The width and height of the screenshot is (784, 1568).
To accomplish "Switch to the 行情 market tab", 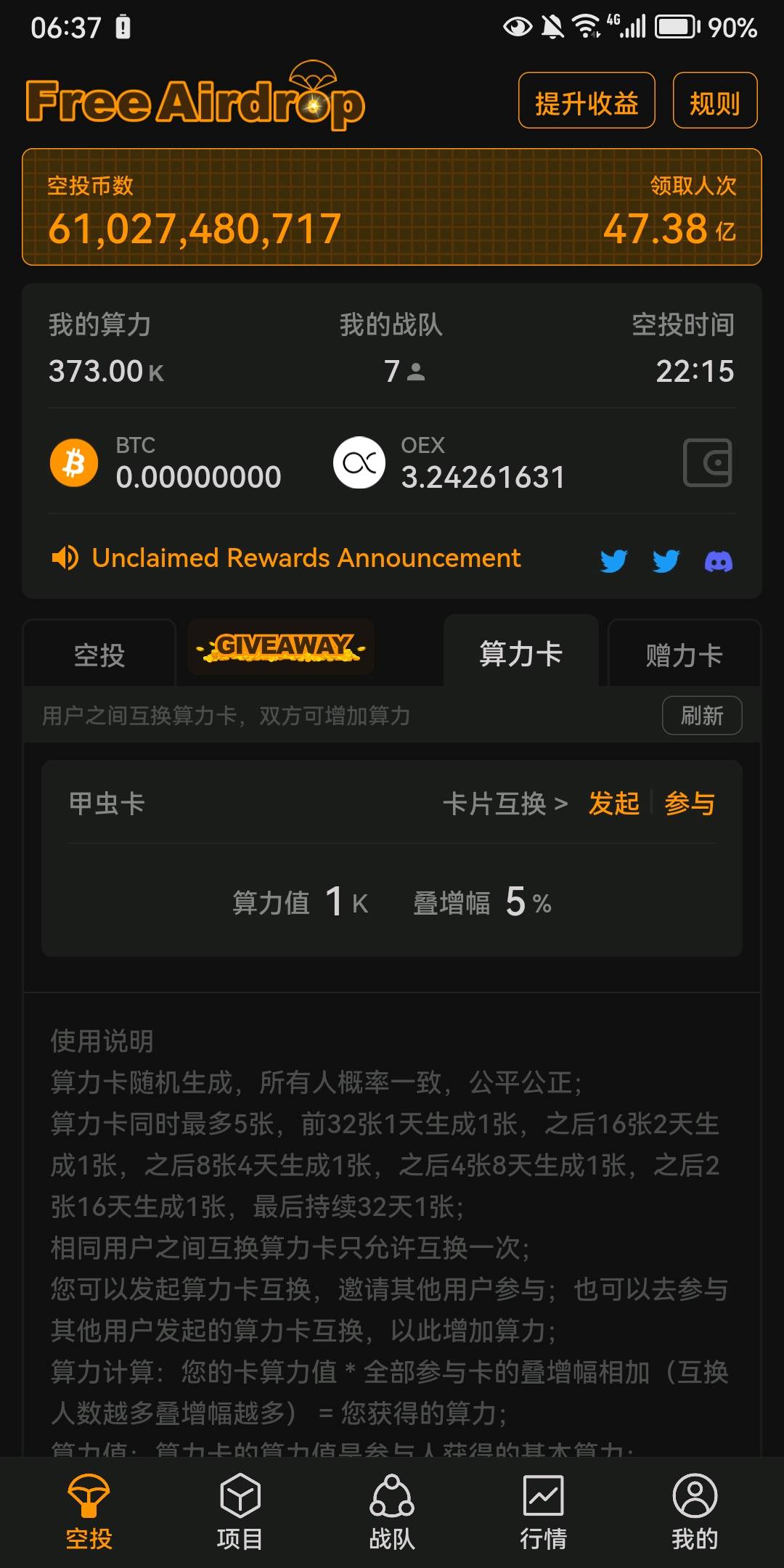I will point(543,1511).
